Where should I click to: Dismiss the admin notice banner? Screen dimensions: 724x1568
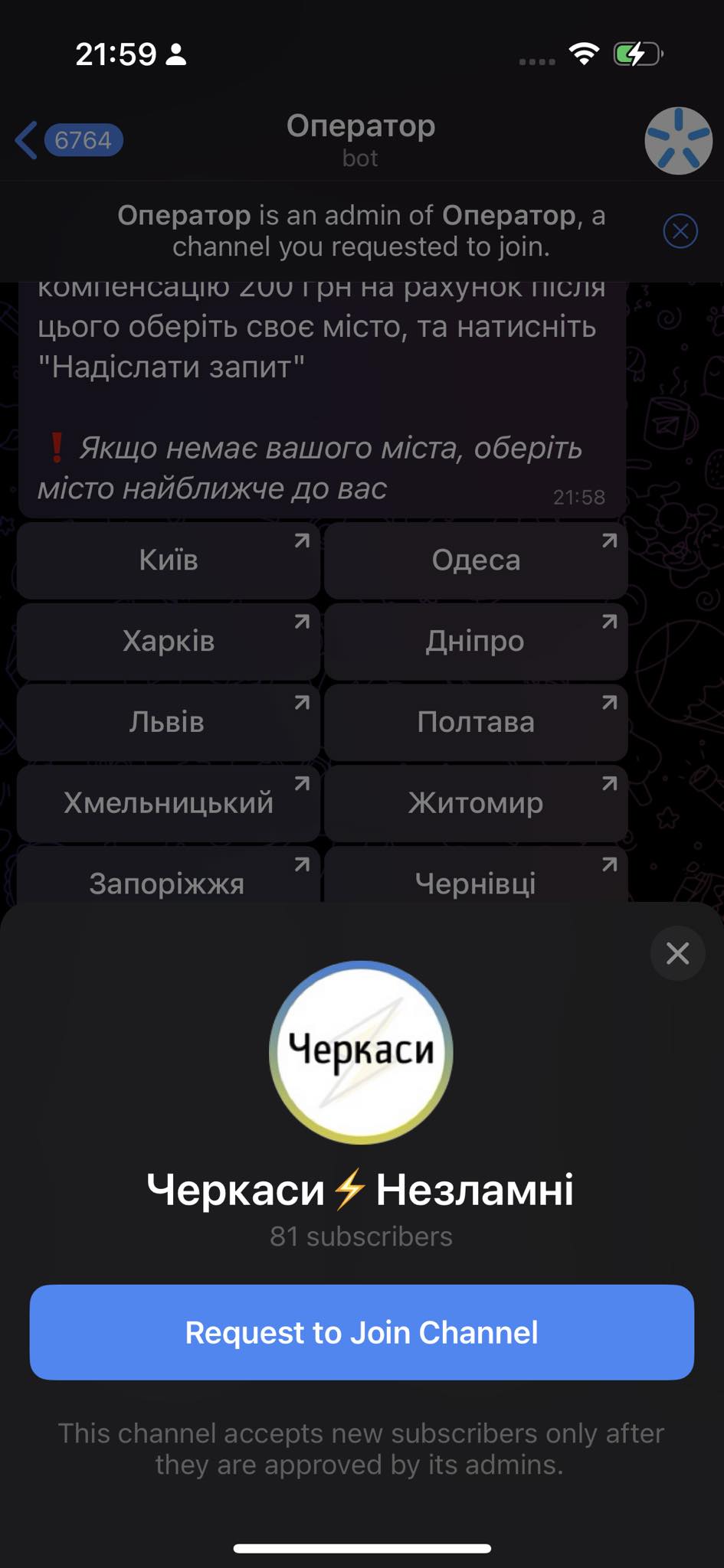click(680, 230)
